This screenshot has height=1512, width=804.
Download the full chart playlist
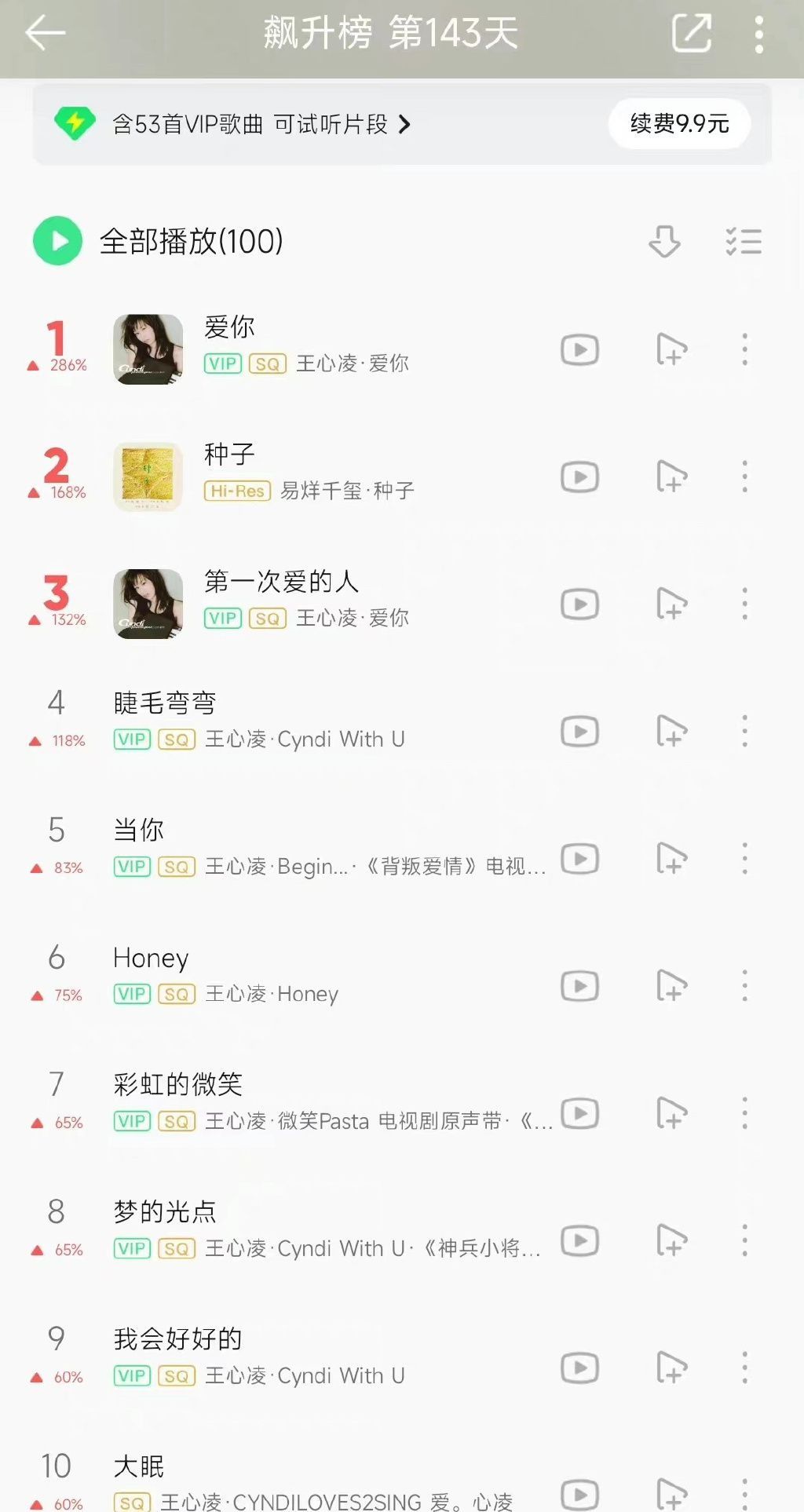coord(663,242)
